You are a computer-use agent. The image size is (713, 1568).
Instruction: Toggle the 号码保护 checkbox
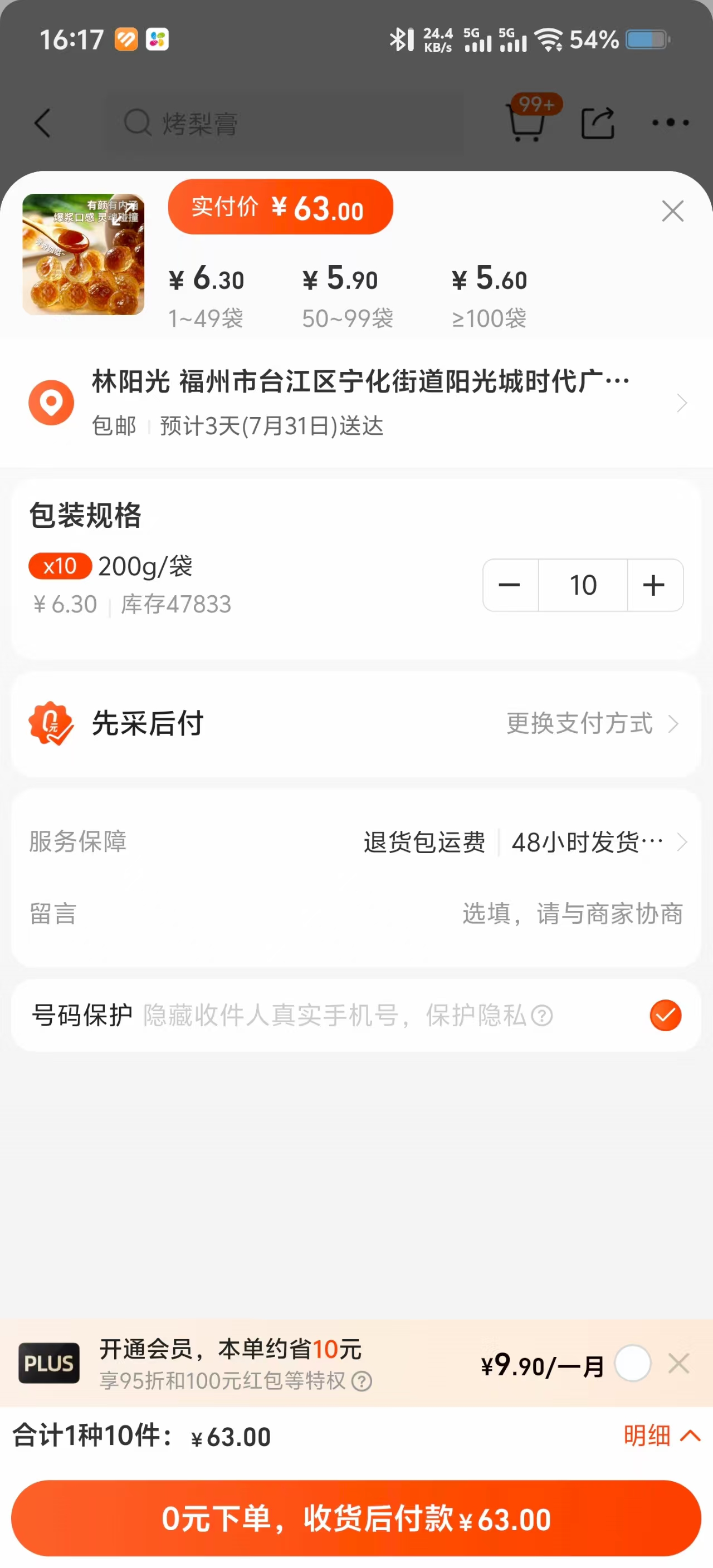coord(665,1015)
